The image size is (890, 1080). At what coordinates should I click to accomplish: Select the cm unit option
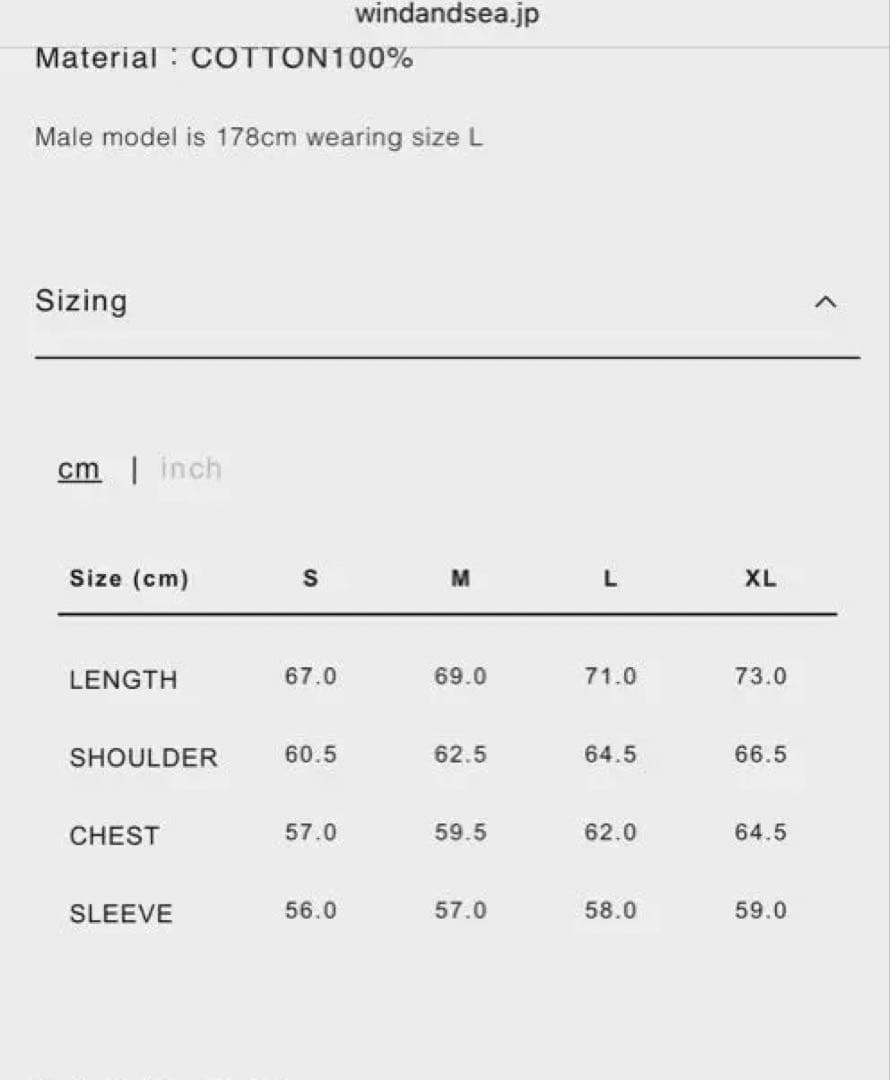(79, 468)
